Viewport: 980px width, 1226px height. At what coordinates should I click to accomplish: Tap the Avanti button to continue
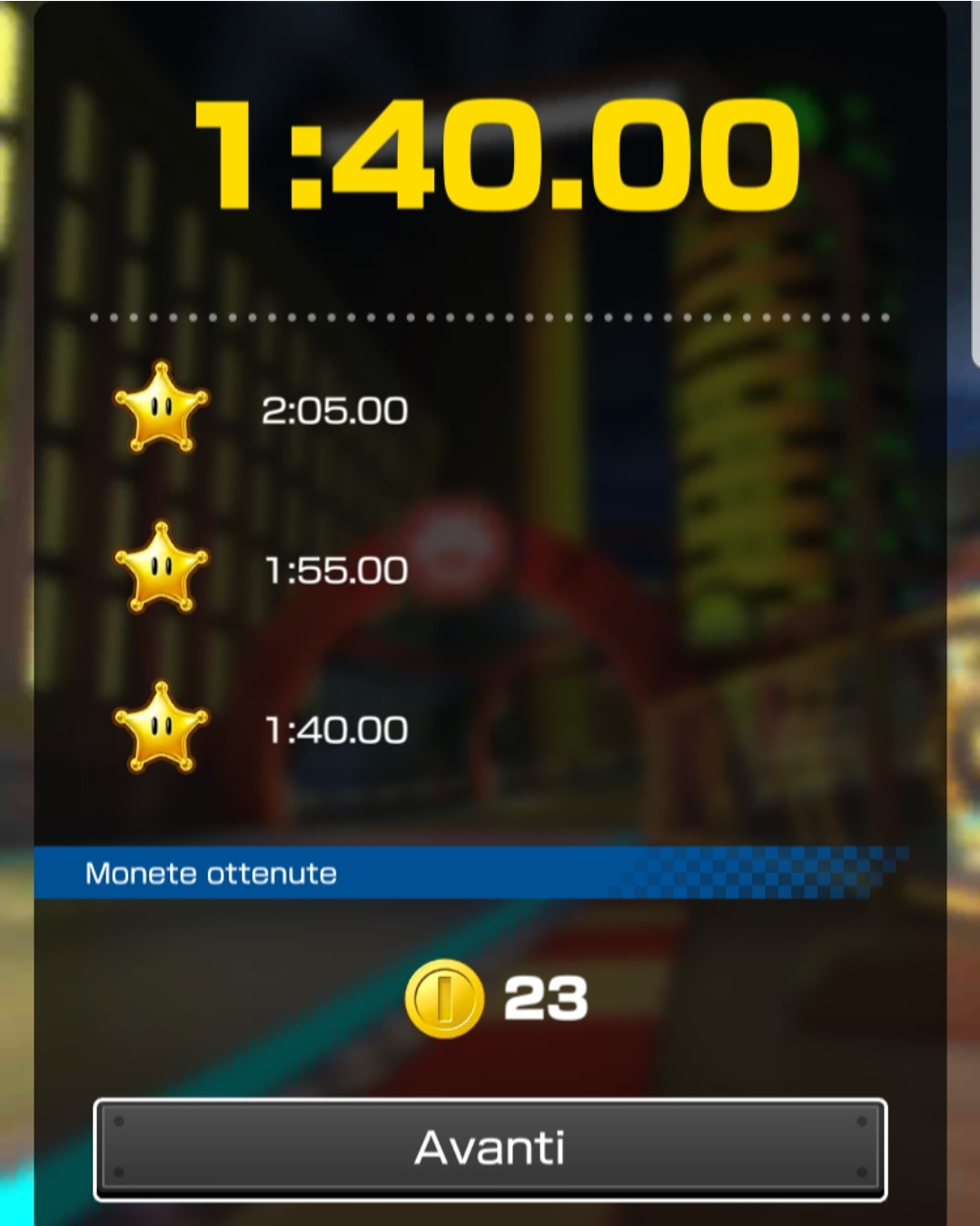coord(490,1149)
